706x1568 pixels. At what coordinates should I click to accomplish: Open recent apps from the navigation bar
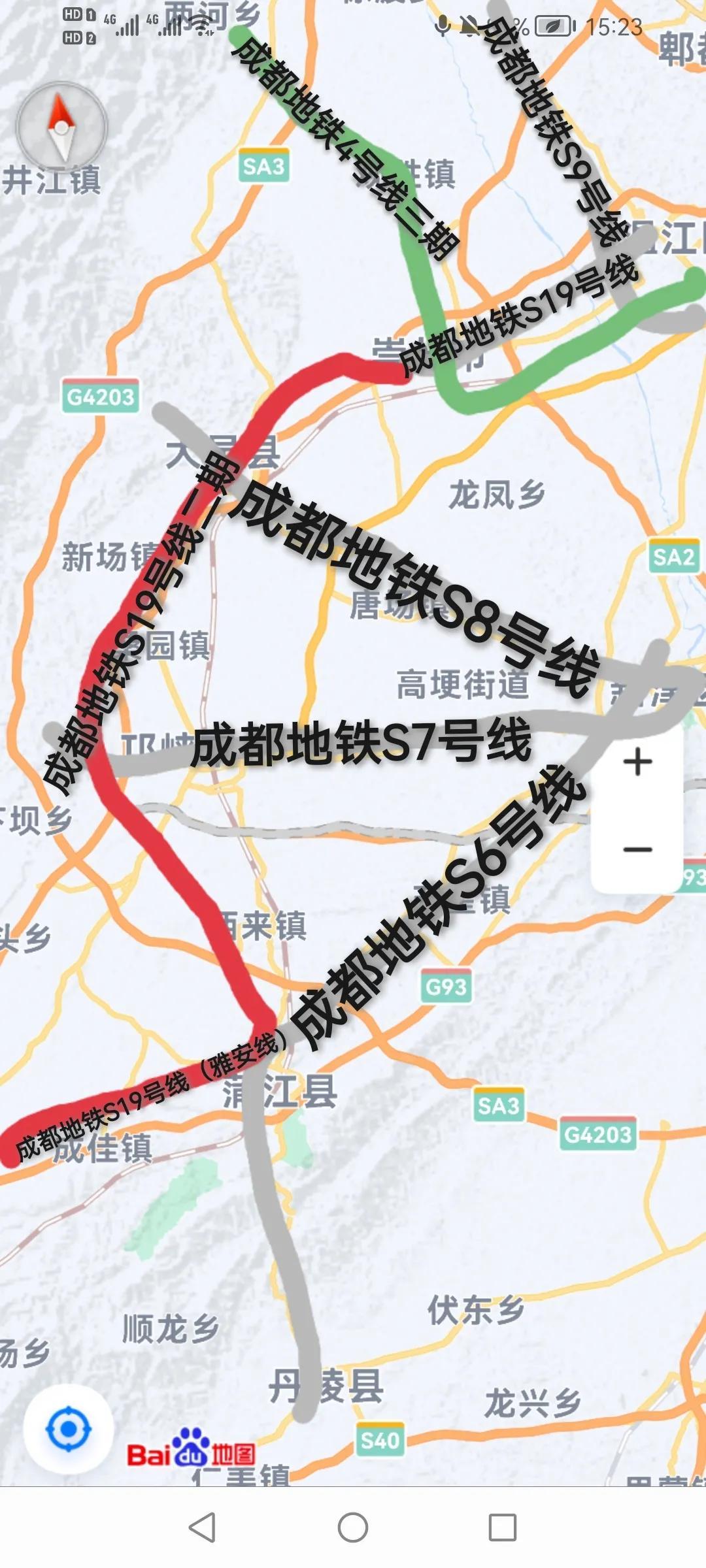503,1527
